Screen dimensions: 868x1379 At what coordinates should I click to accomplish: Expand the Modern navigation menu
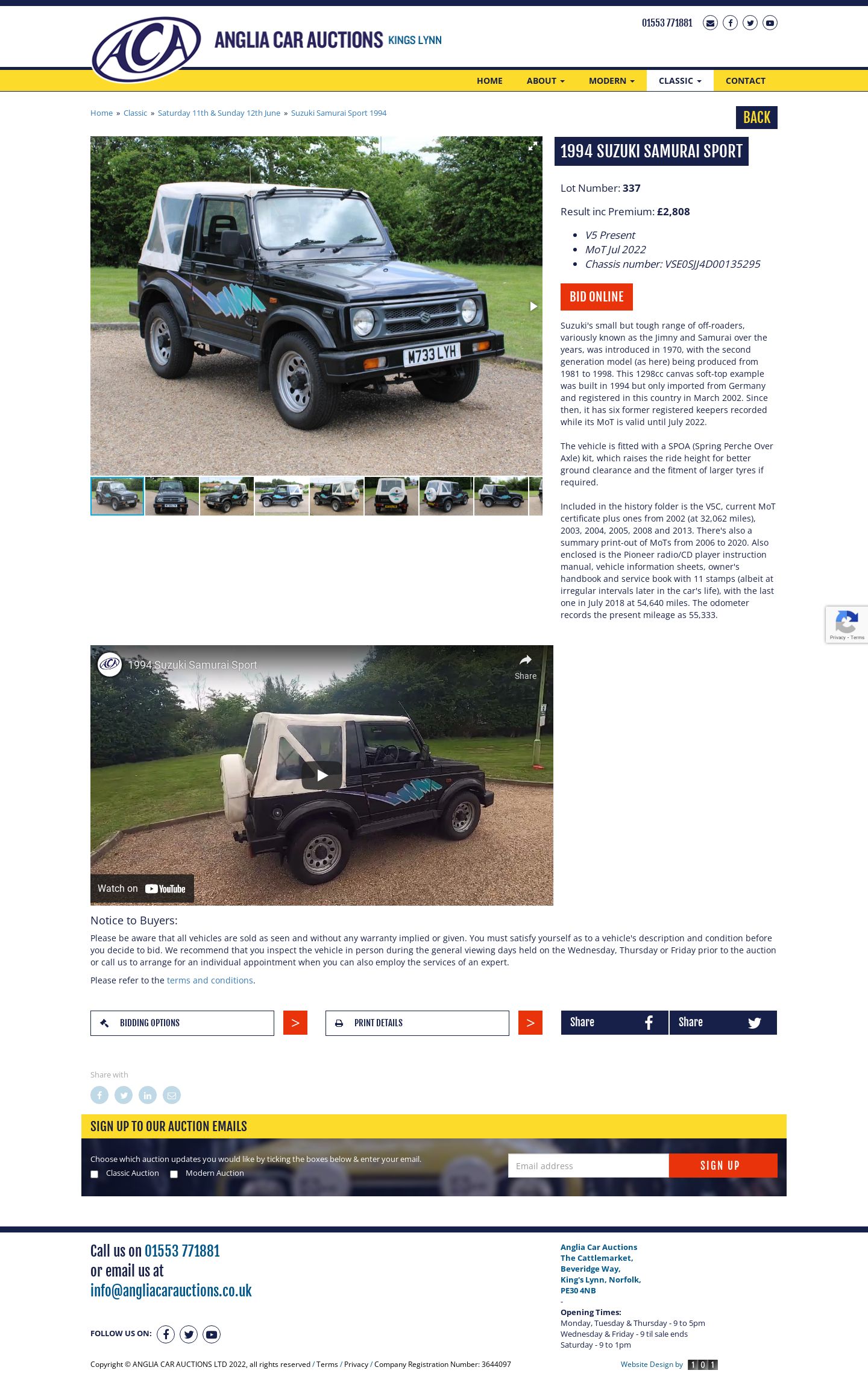611,81
